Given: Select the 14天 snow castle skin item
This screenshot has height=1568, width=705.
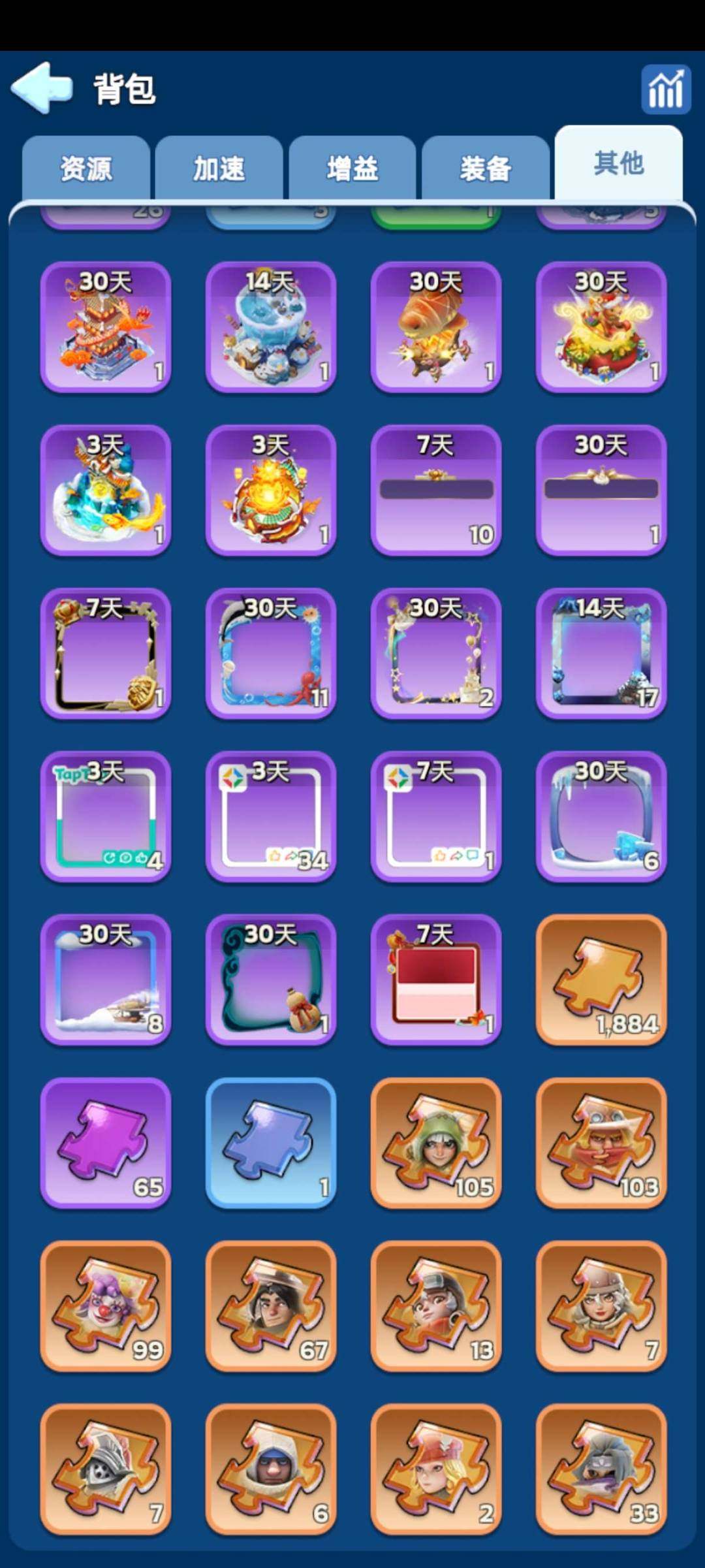Looking at the screenshot, I should click(x=271, y=327).
